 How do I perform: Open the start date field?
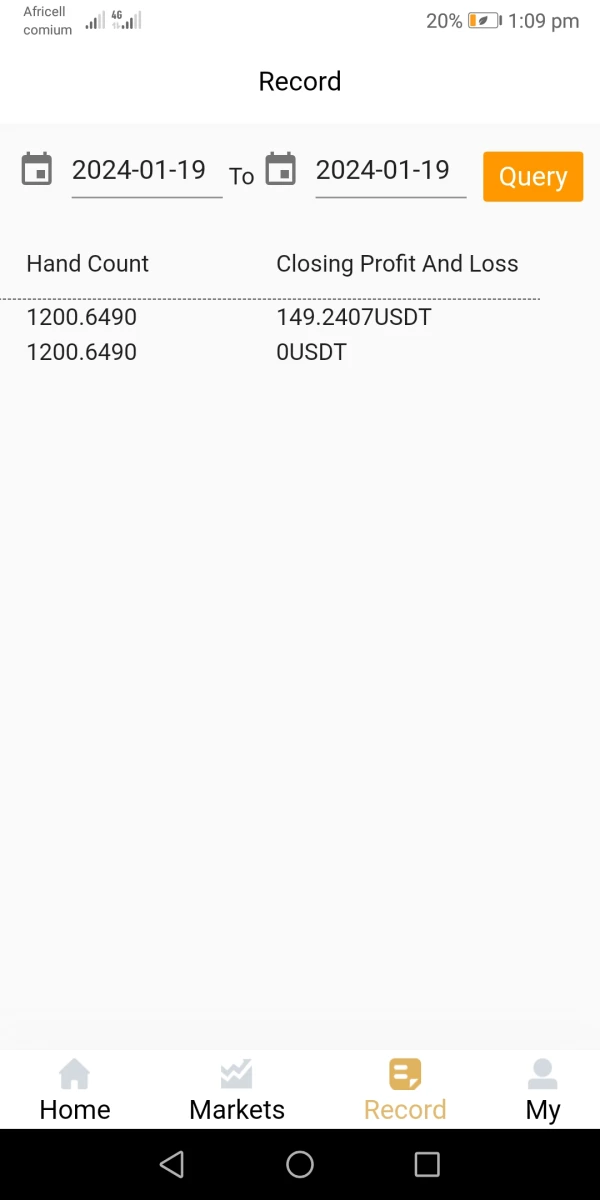click(140, 171)
